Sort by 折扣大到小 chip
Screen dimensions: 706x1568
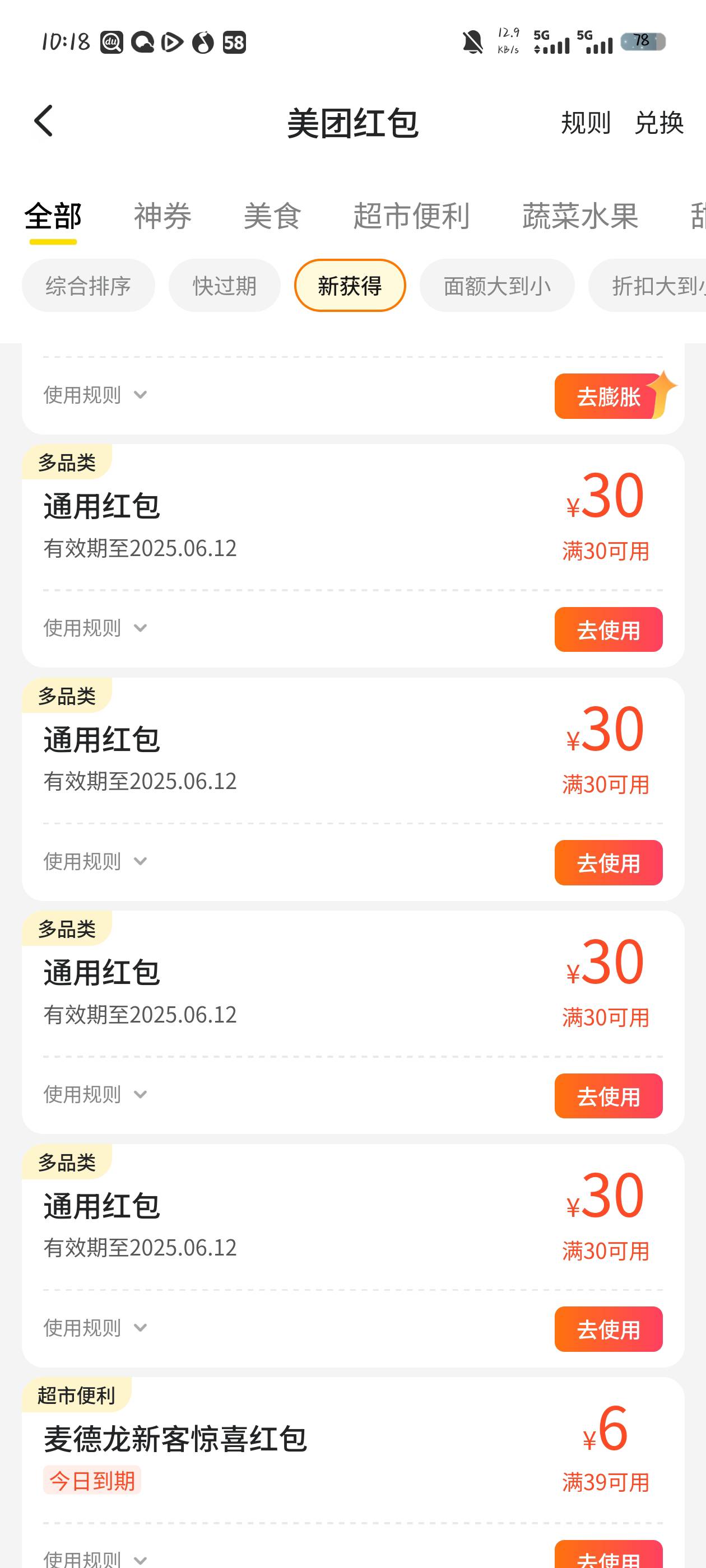[648, 286]
